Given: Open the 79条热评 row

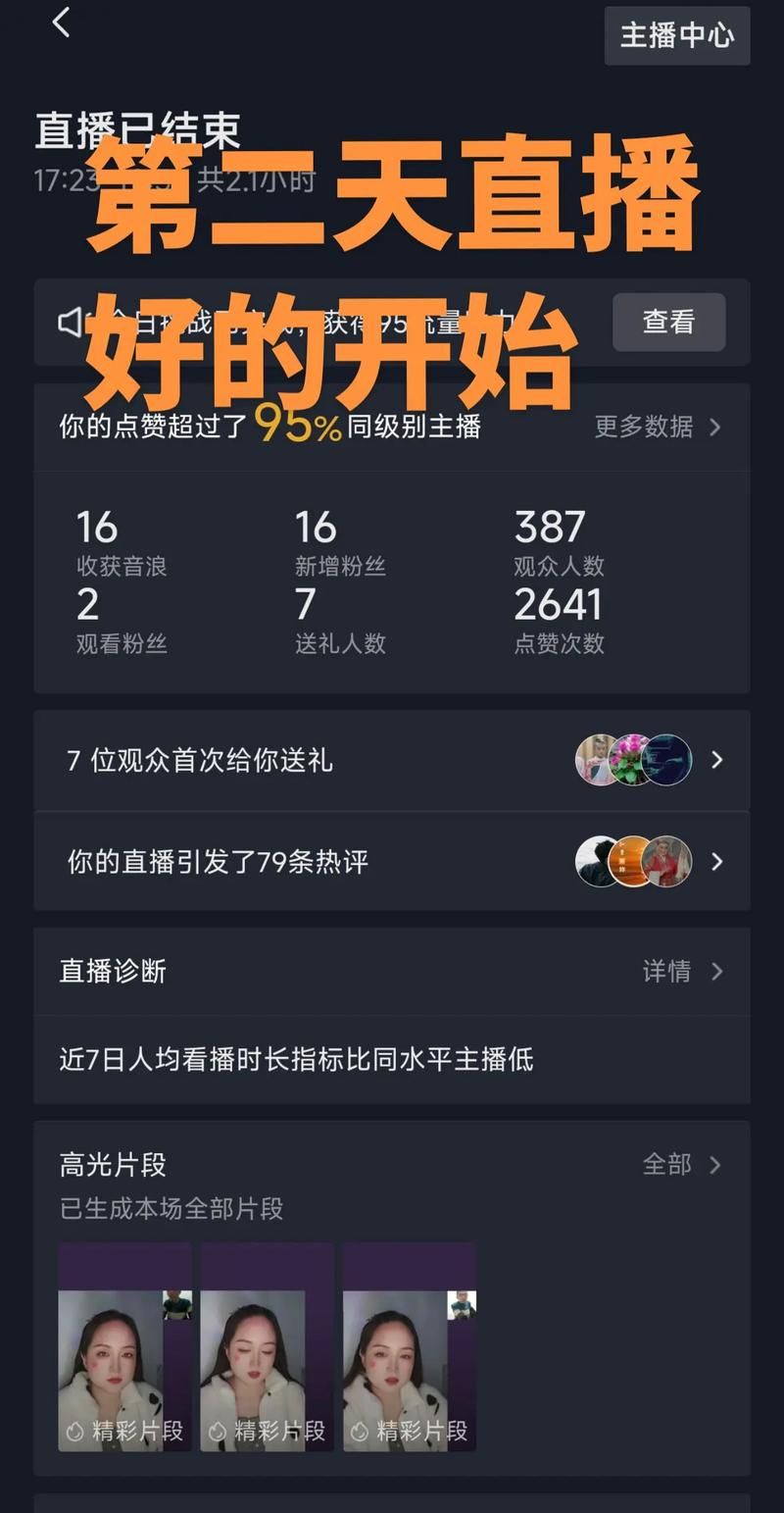Looking at the screenshot, I should (392, 862).
